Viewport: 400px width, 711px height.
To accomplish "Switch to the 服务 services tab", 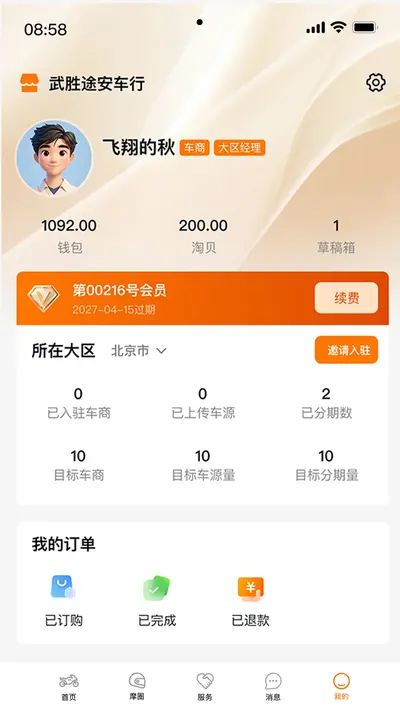I will click(205, 687).
